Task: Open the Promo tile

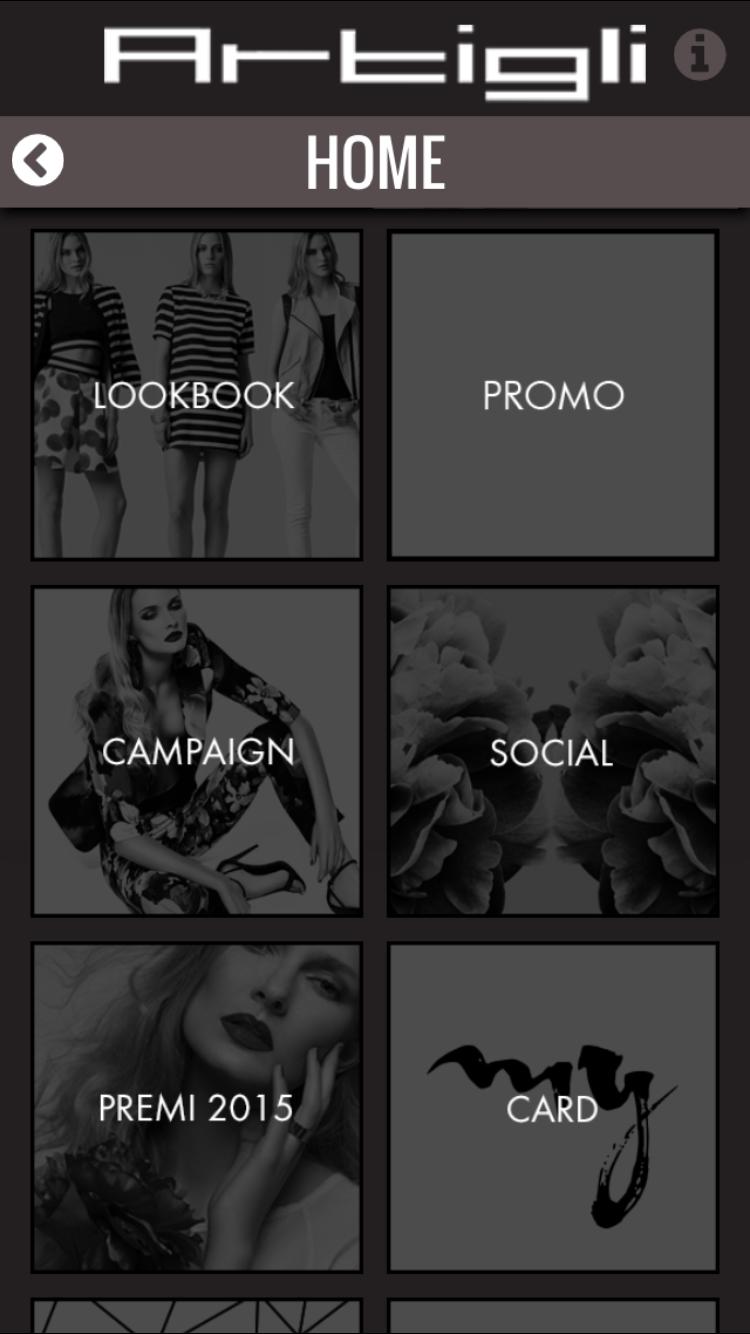Action: point(553,395)
